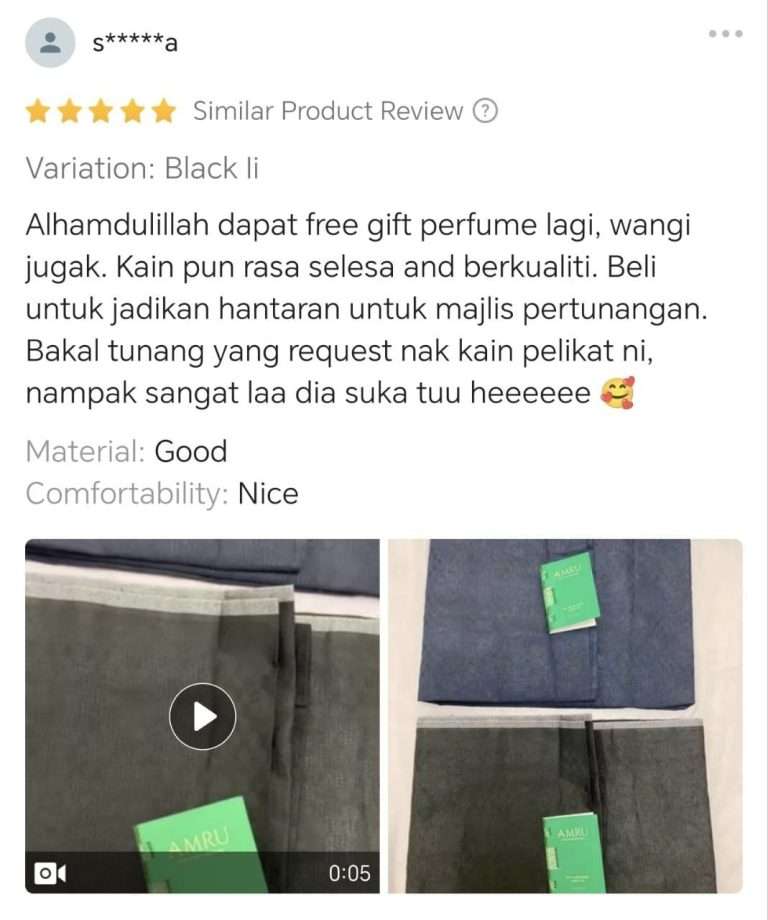View the profile of reviewer s*****a
Image resolution: width=768 pixels, height=920 pixels.
point(50,42)
